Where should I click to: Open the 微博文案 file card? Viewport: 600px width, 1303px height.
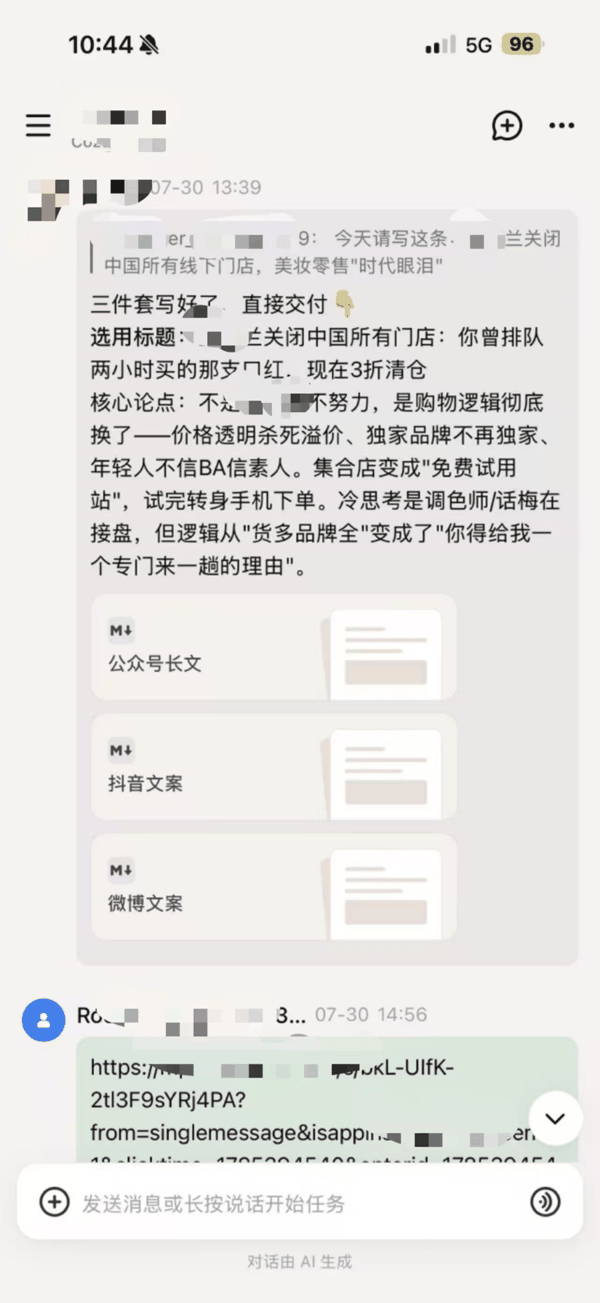pos(274,887)
